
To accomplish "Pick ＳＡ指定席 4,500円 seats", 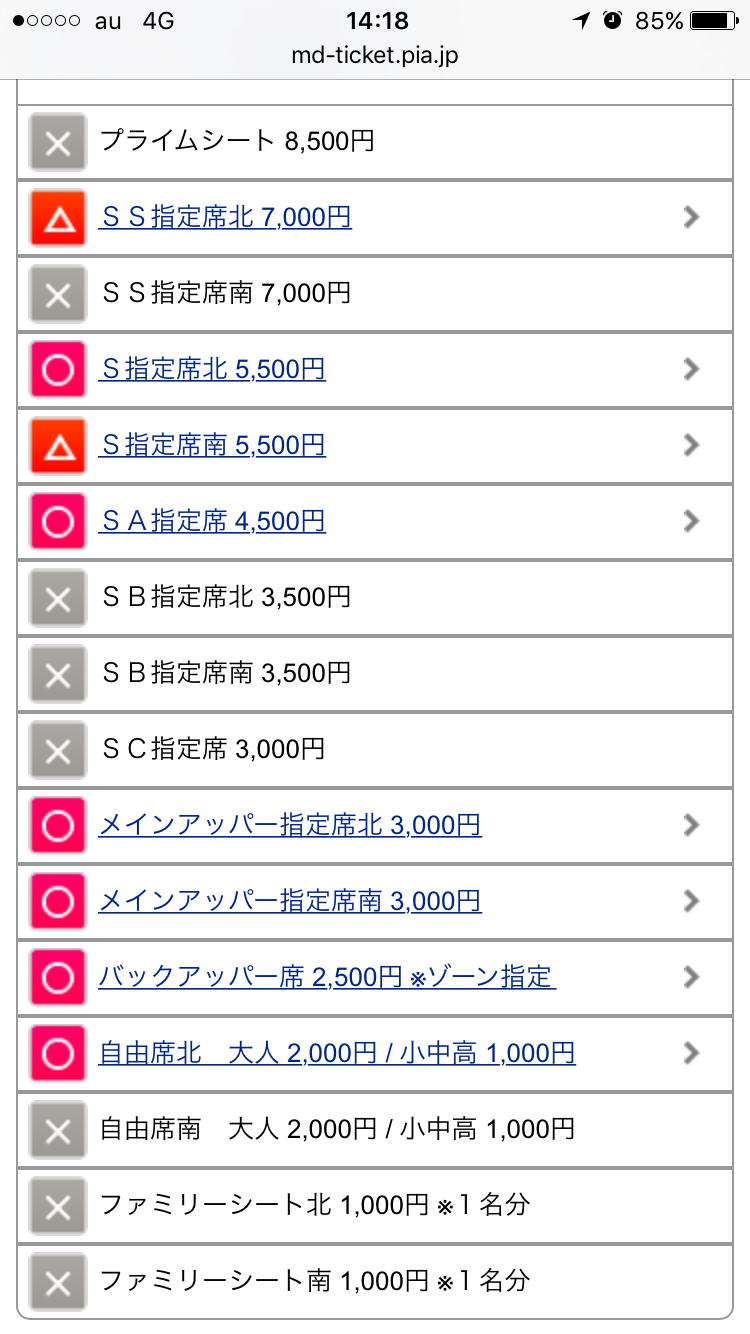I will tap(212, 521).
